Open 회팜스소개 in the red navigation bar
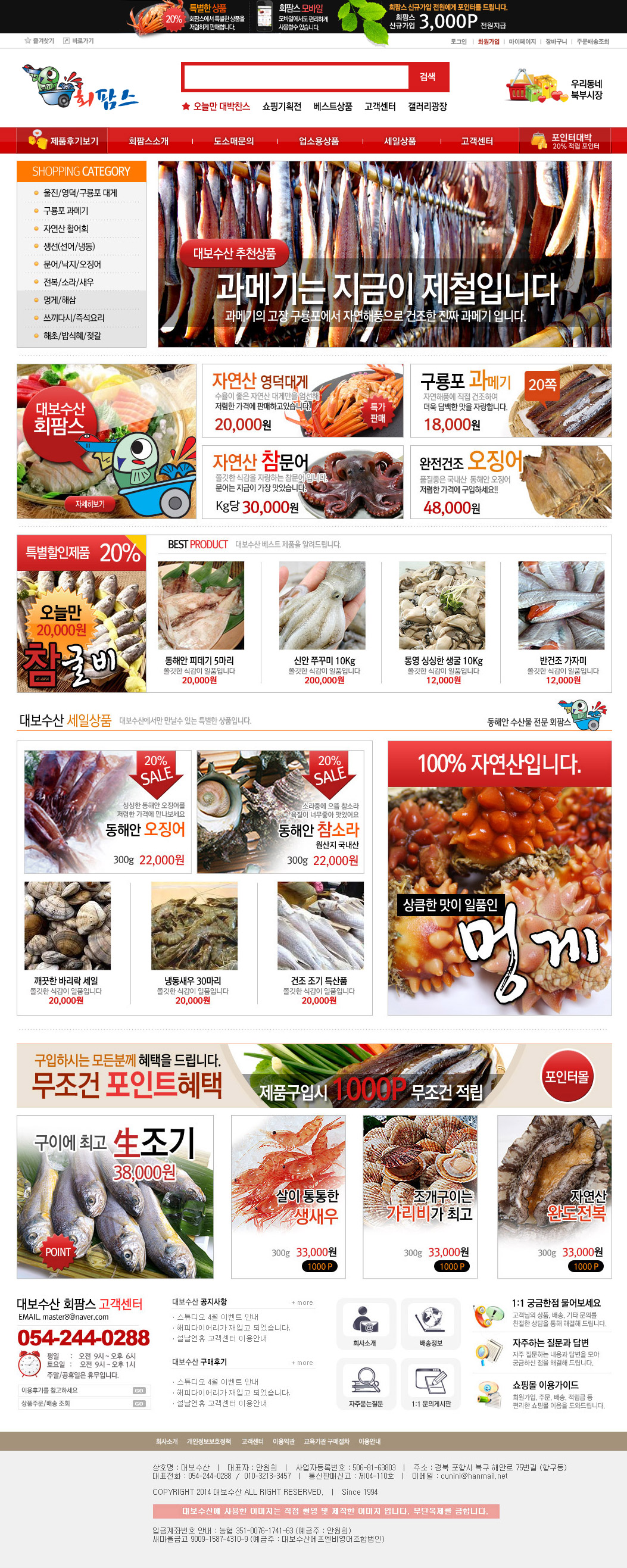The height and width of the screenshot is (1568, 627). (148, 140)
